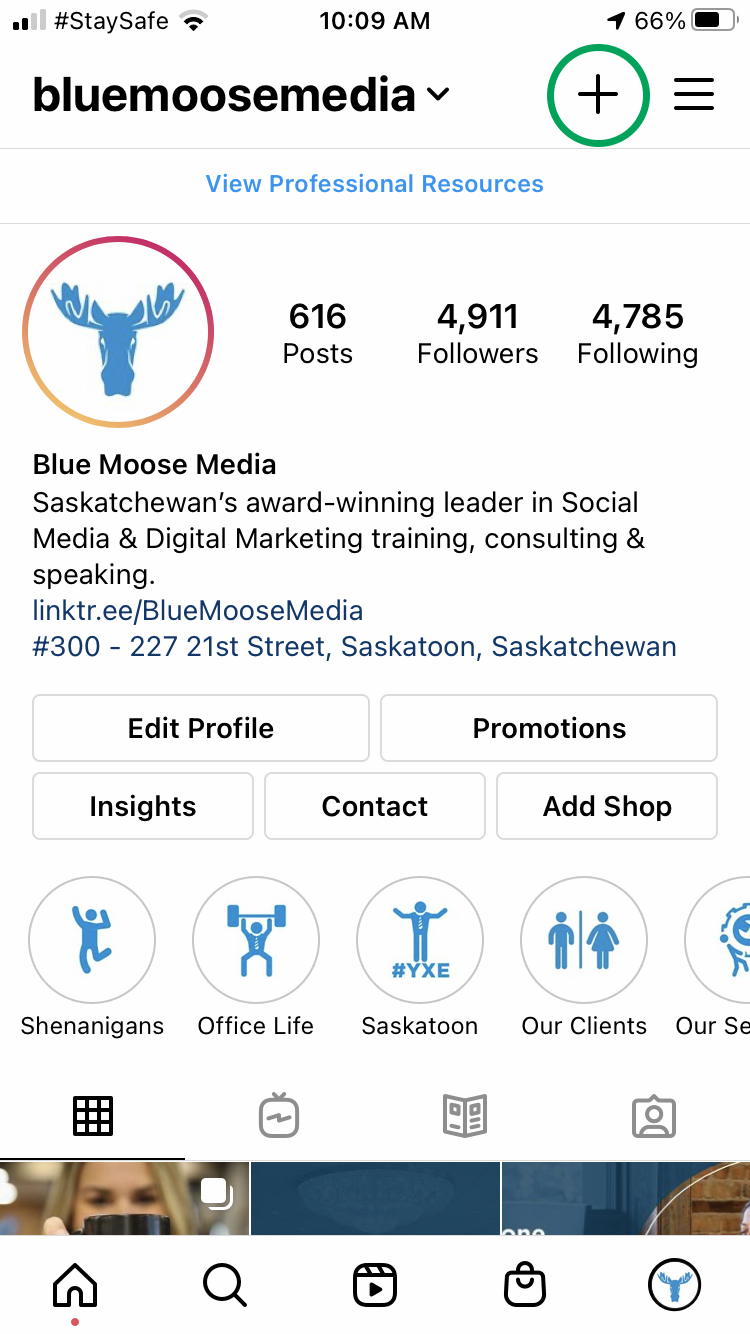View the Our Clients highlight
This screenshot has height=1334, width=750.
584,941
